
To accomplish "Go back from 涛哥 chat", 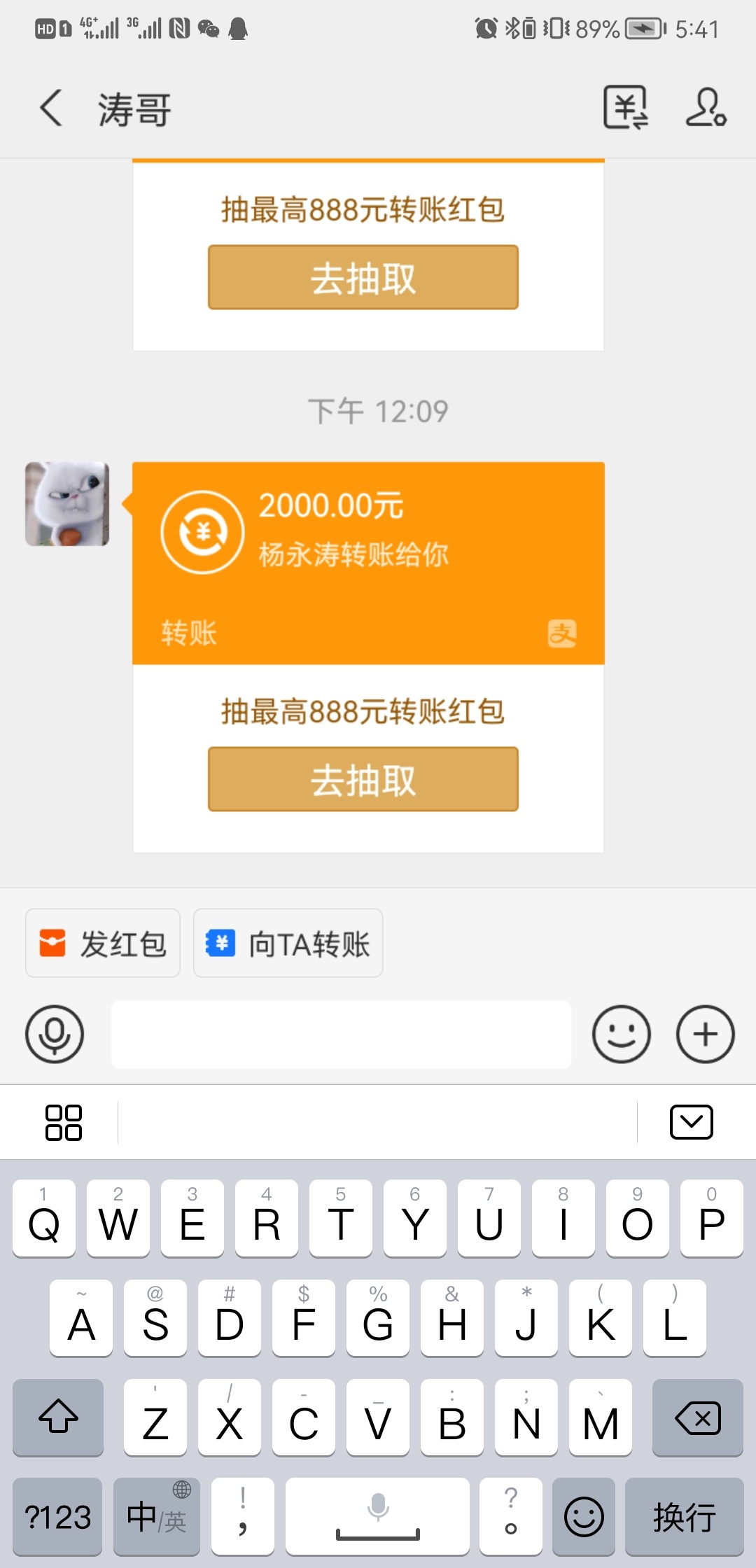I will (x=51, y=108).
